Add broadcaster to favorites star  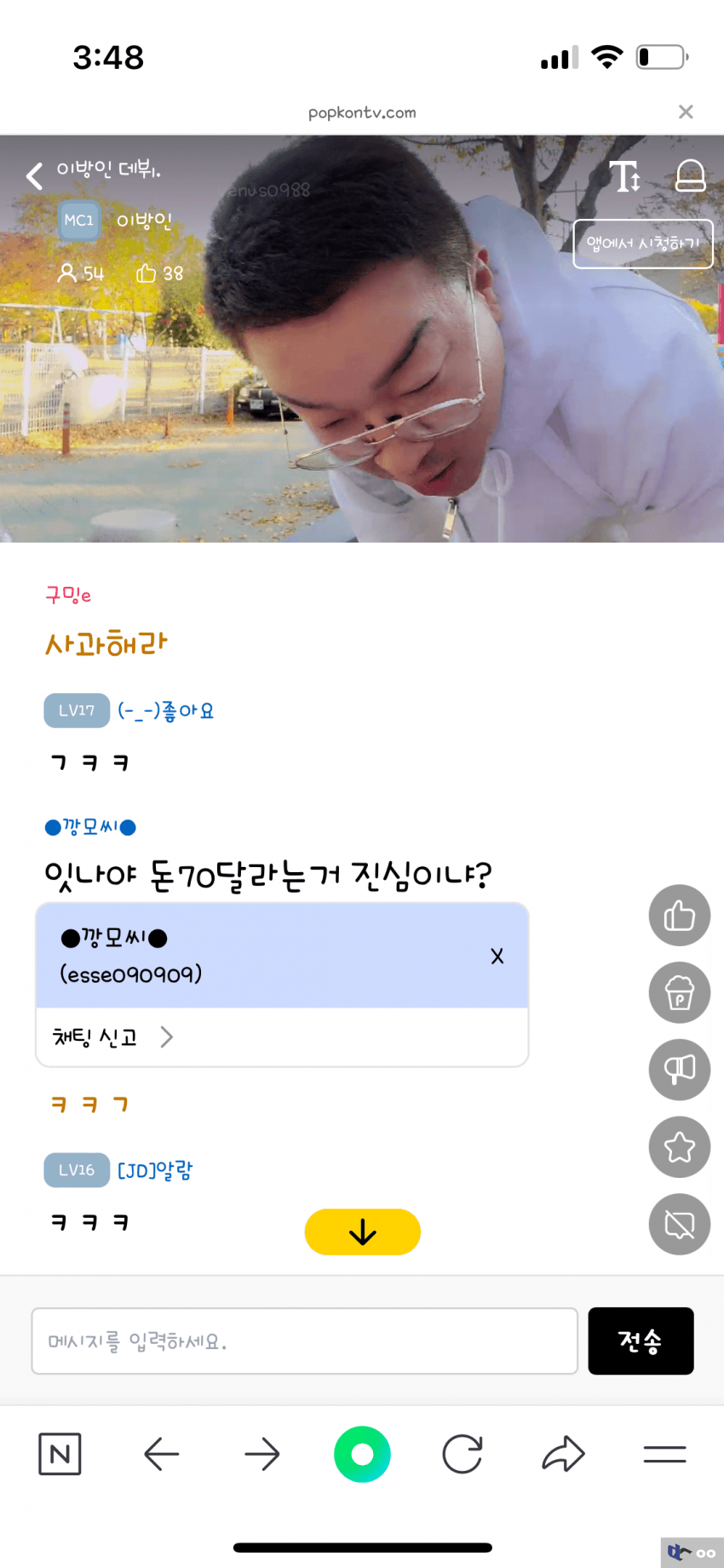[679, 1147]
